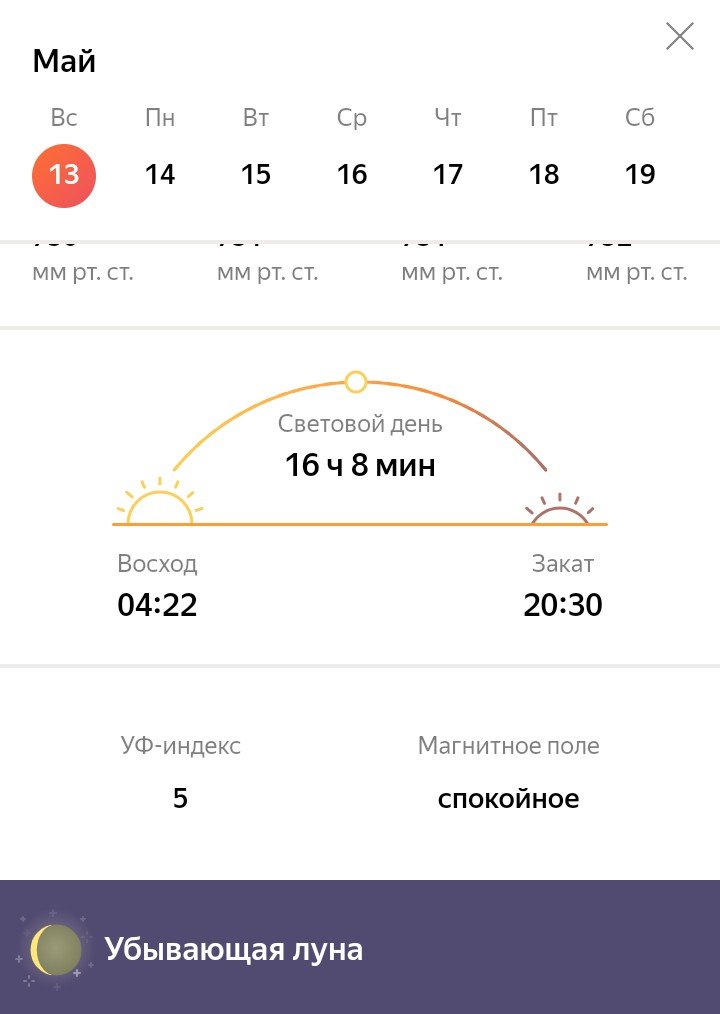Select Sunday the 13th
720x1014 pixels.
click(64, 175)
